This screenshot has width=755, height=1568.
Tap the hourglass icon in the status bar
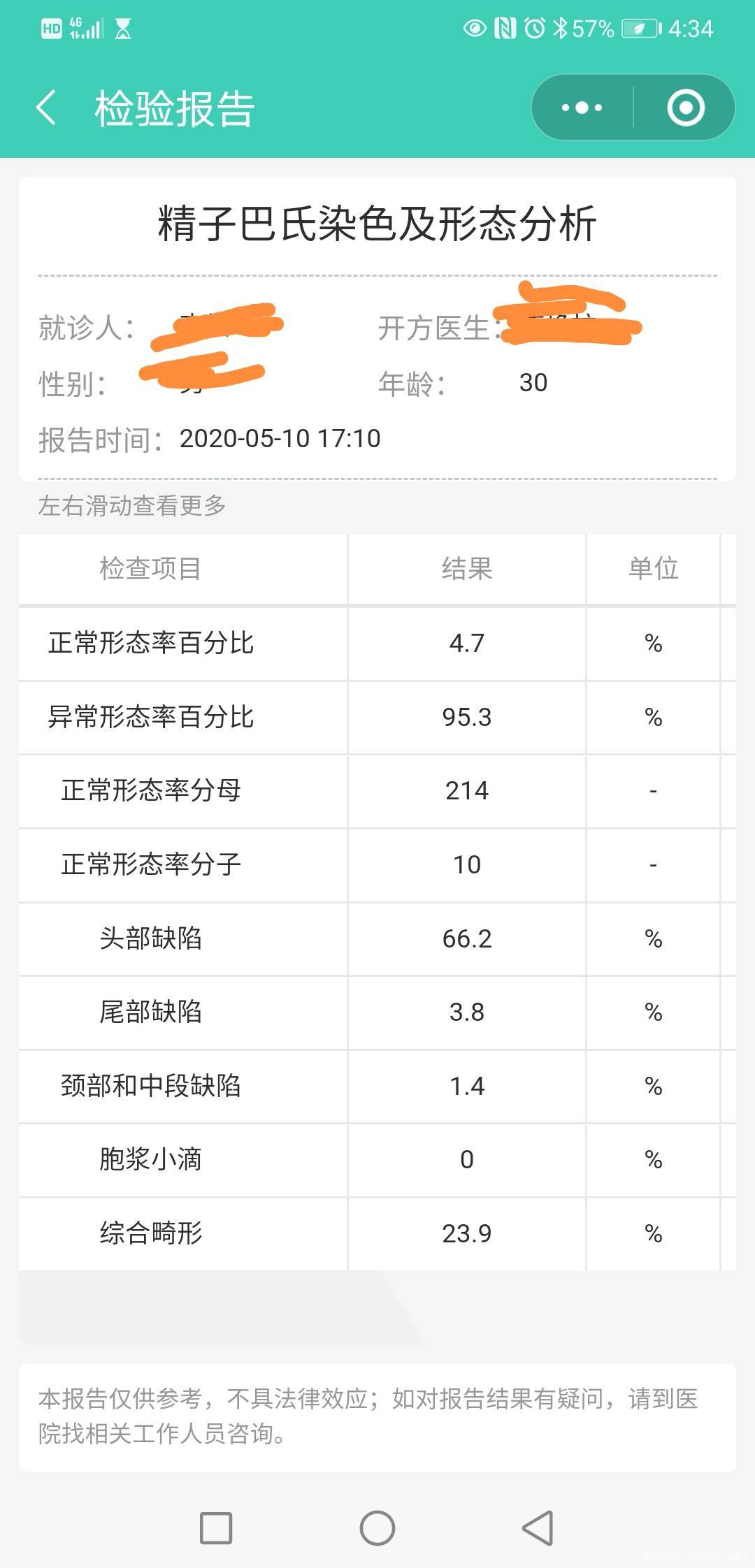(122, 28)
